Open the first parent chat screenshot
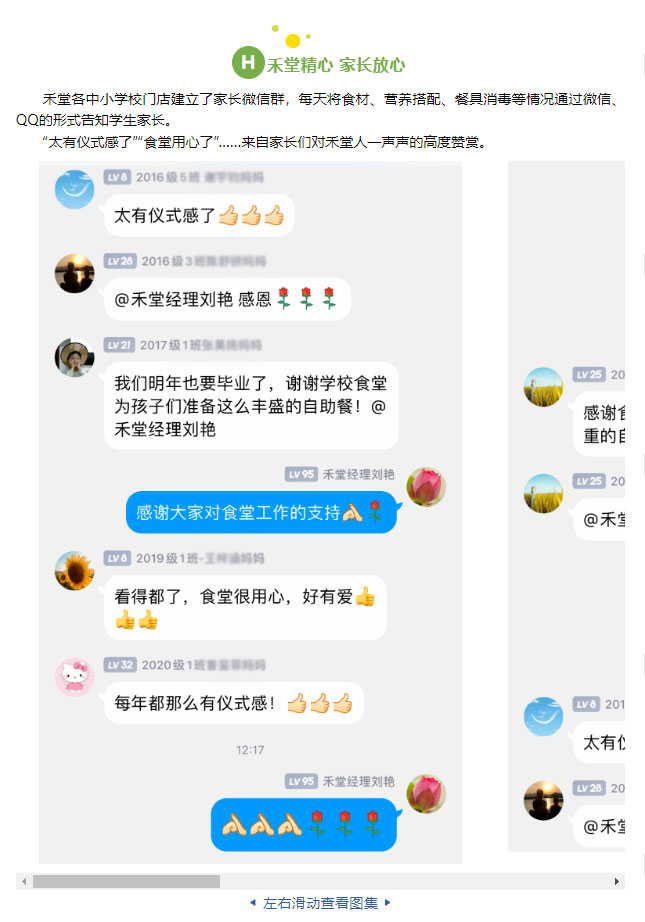 tap(250, 512)
